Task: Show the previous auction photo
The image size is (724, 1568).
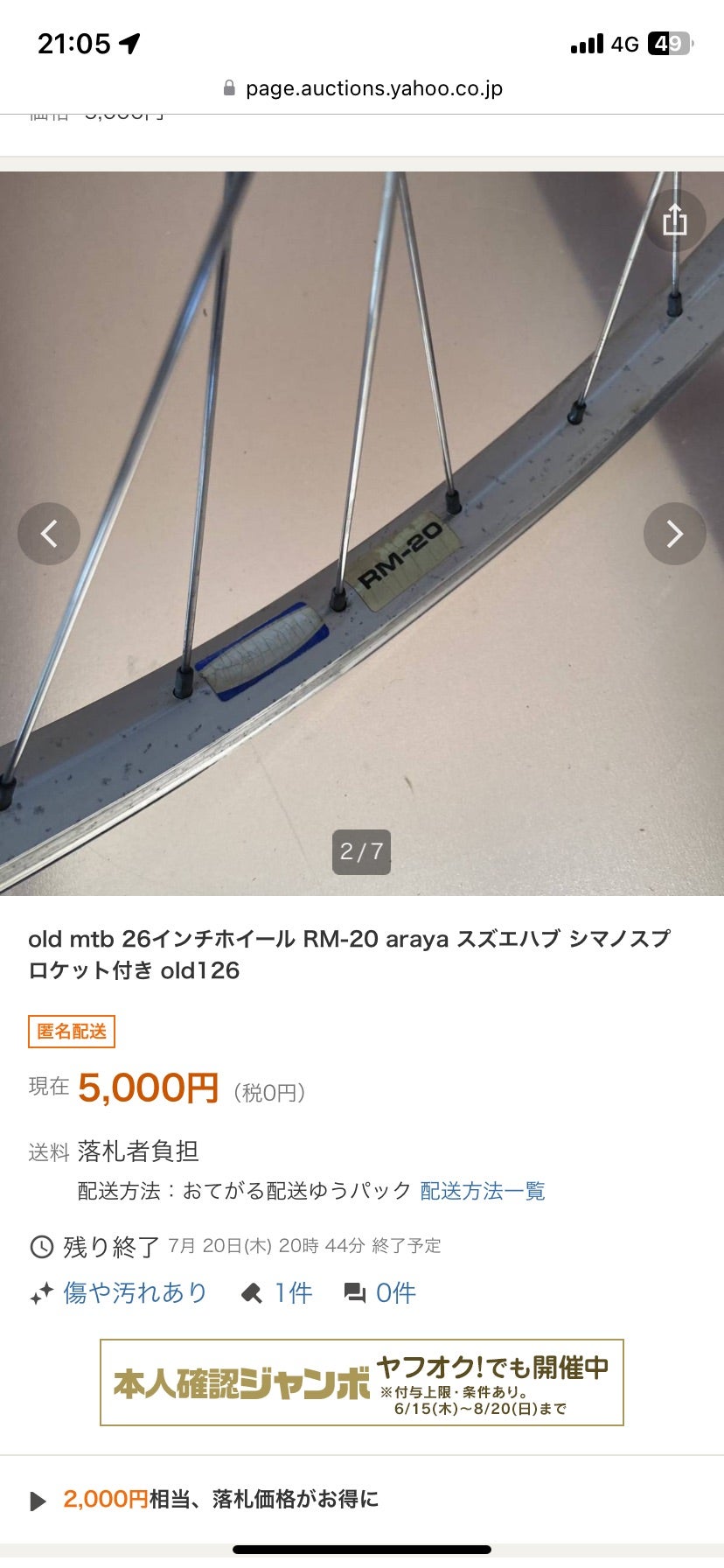Action: pos(49,533)
